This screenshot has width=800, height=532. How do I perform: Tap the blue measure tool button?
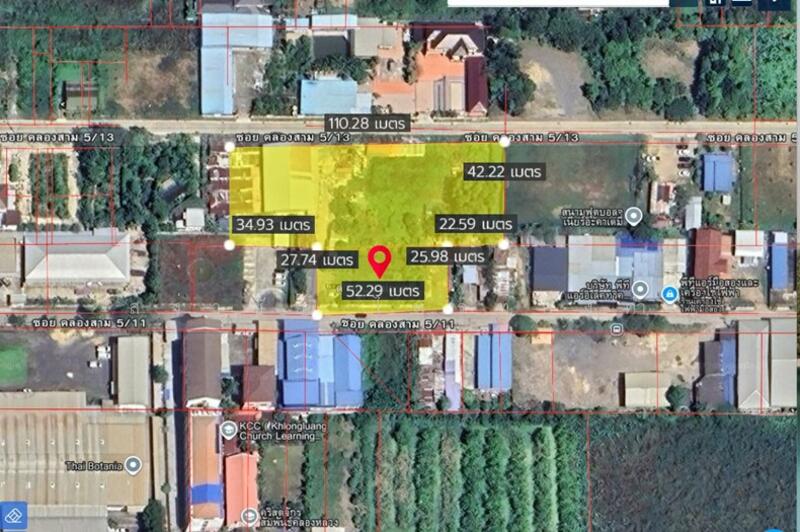click(12, 518)
